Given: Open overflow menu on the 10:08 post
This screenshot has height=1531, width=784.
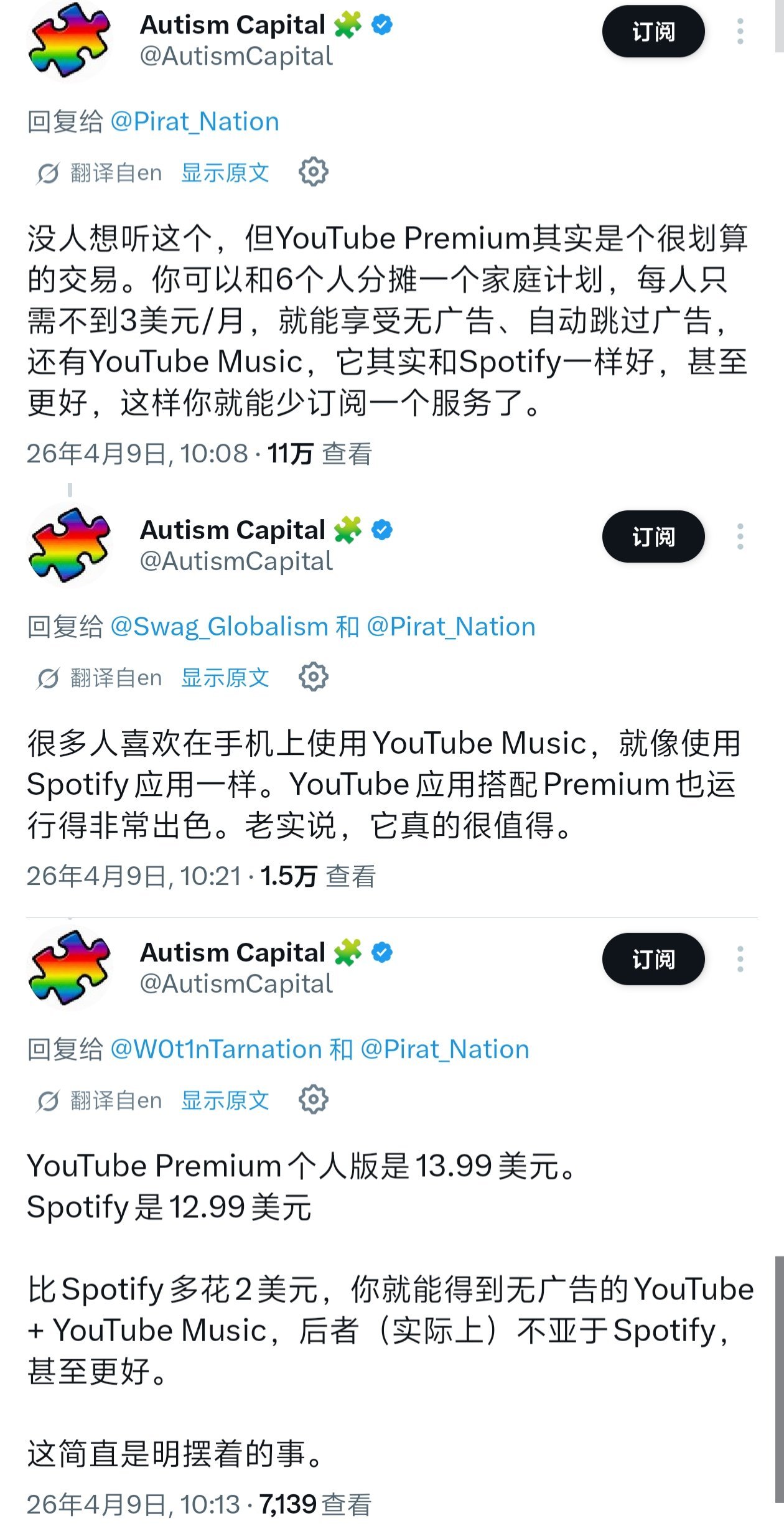Looking at the screenshot, I should click(740, 32).
